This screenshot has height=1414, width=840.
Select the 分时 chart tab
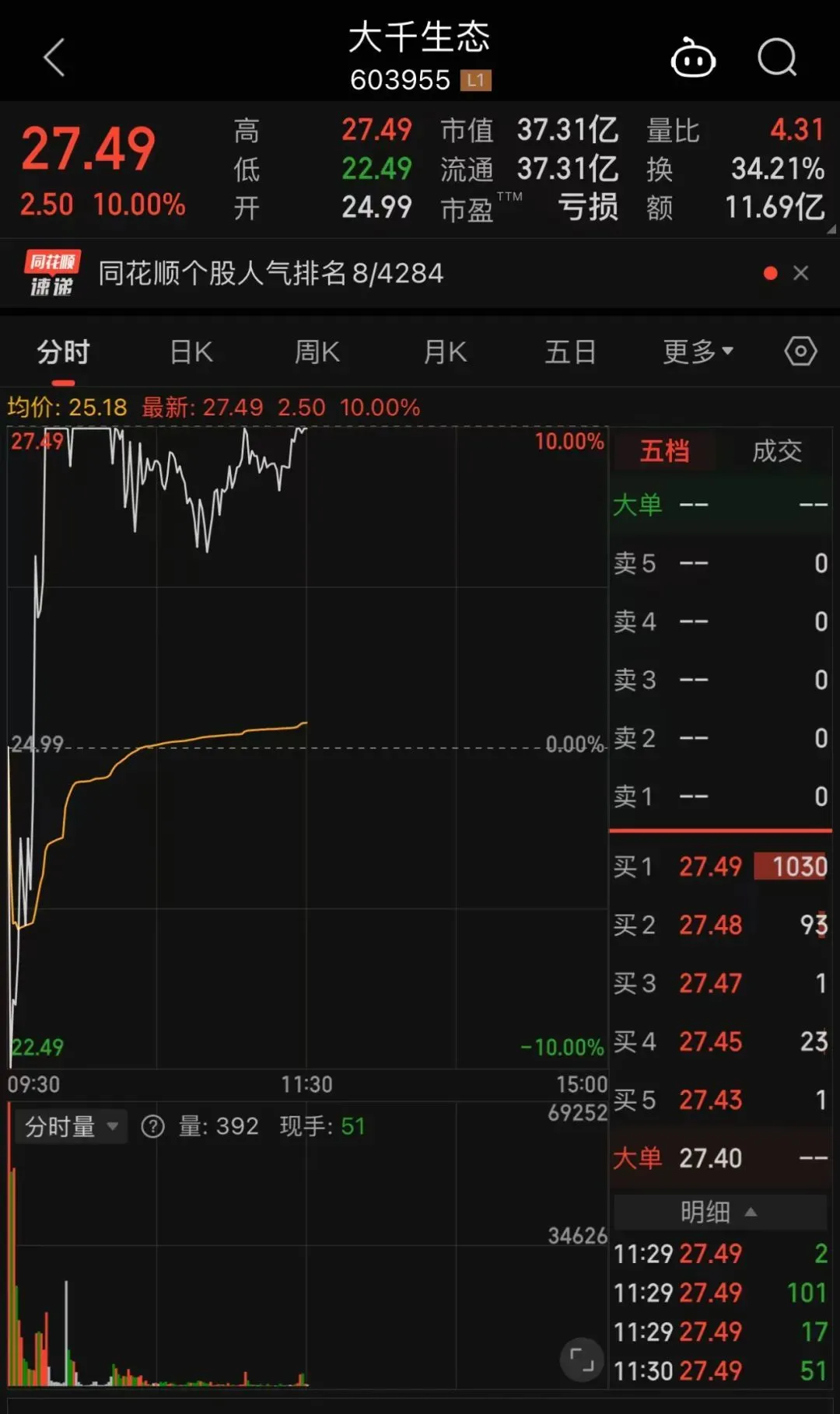coord(63,352)
